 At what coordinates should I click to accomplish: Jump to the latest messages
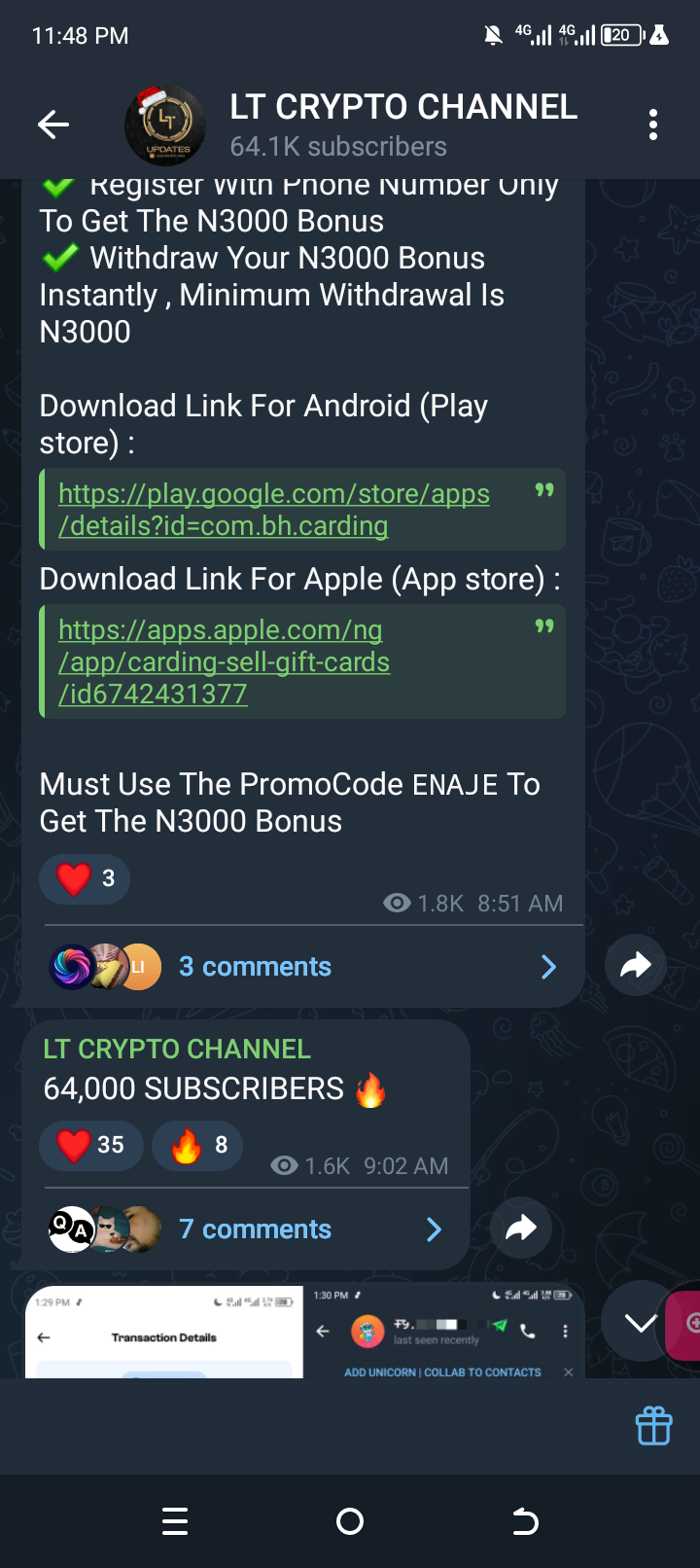640,1322
